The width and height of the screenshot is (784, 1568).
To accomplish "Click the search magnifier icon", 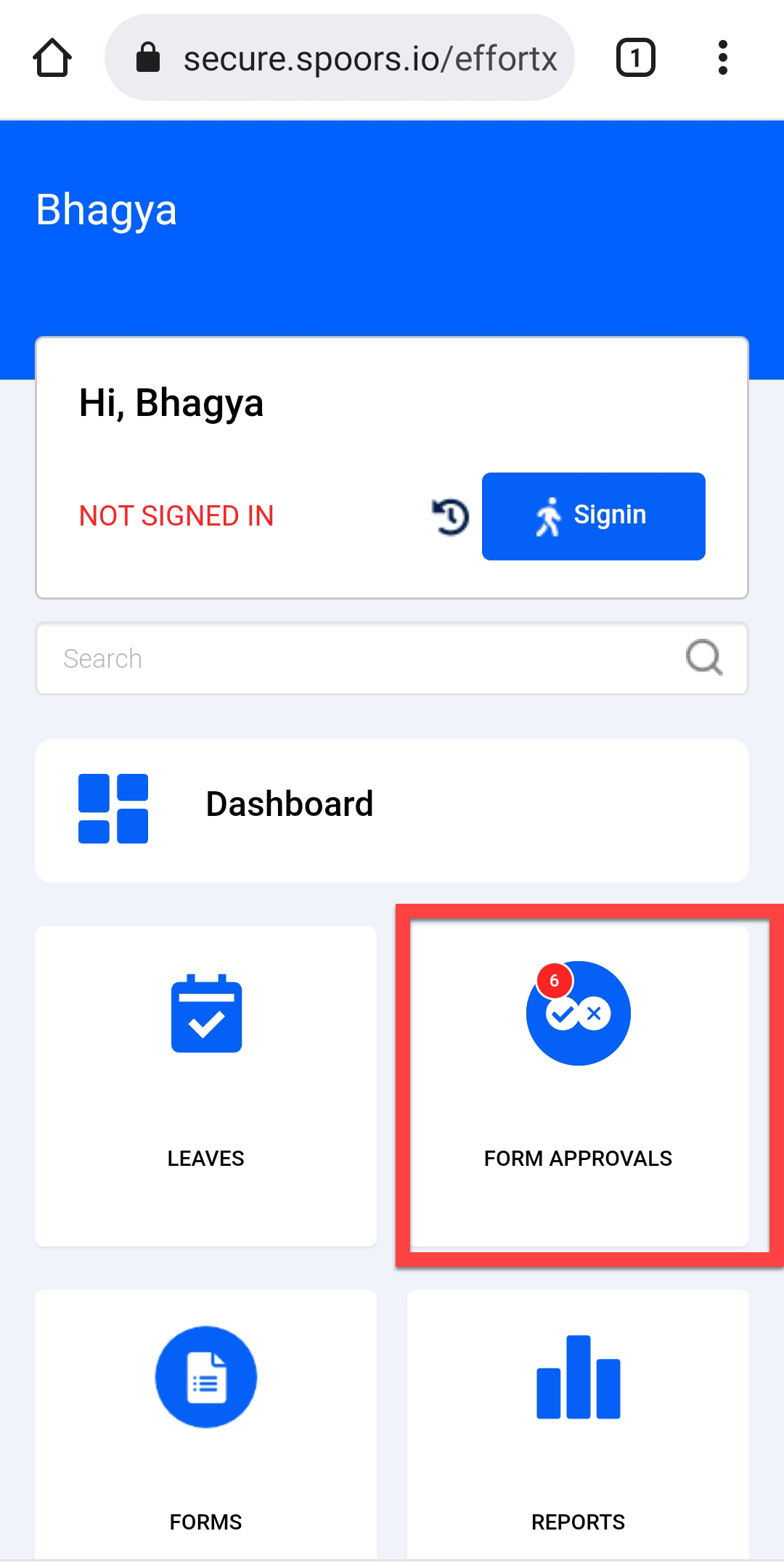I will click(x=703, y=658).
